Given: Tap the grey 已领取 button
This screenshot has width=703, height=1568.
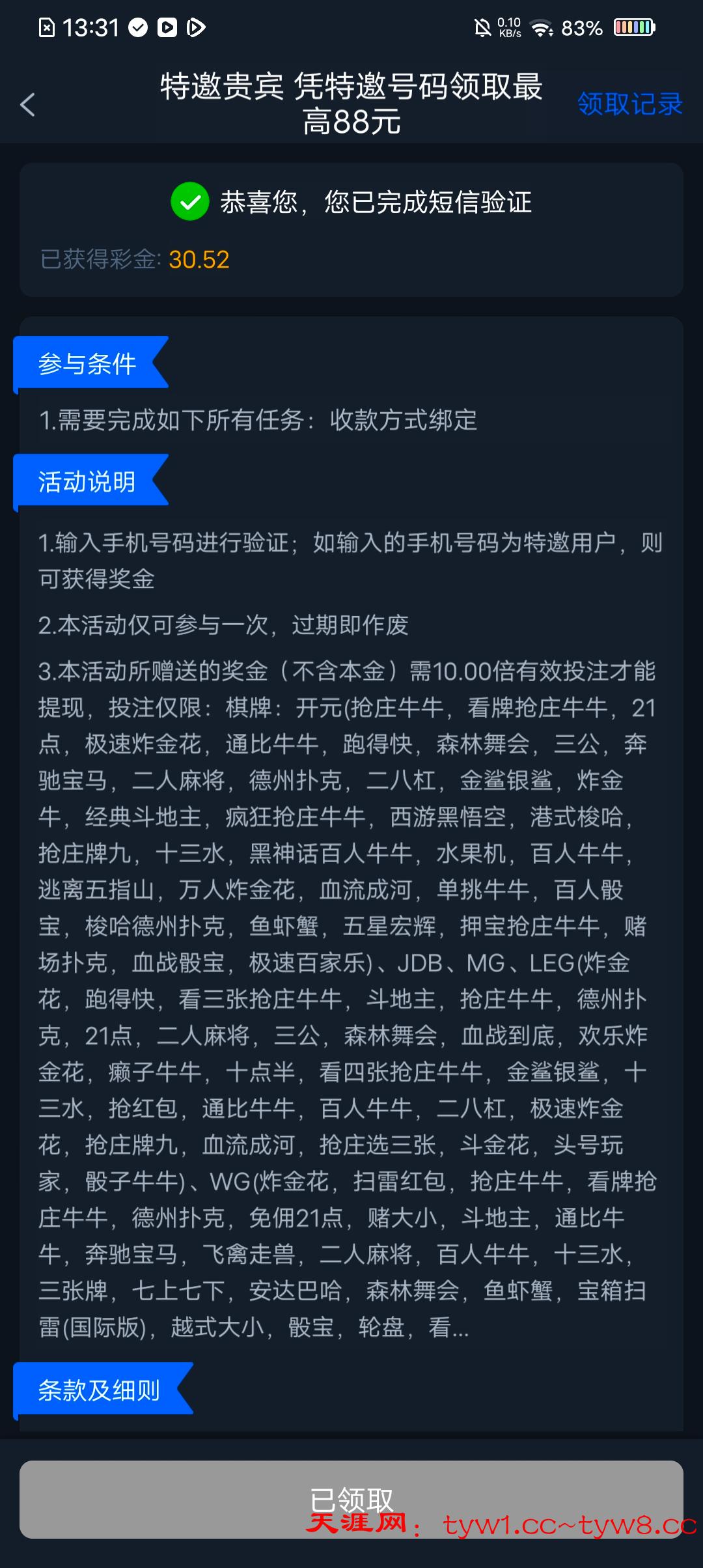Looking at the screenshot, I should click(x=351, y=1499).
